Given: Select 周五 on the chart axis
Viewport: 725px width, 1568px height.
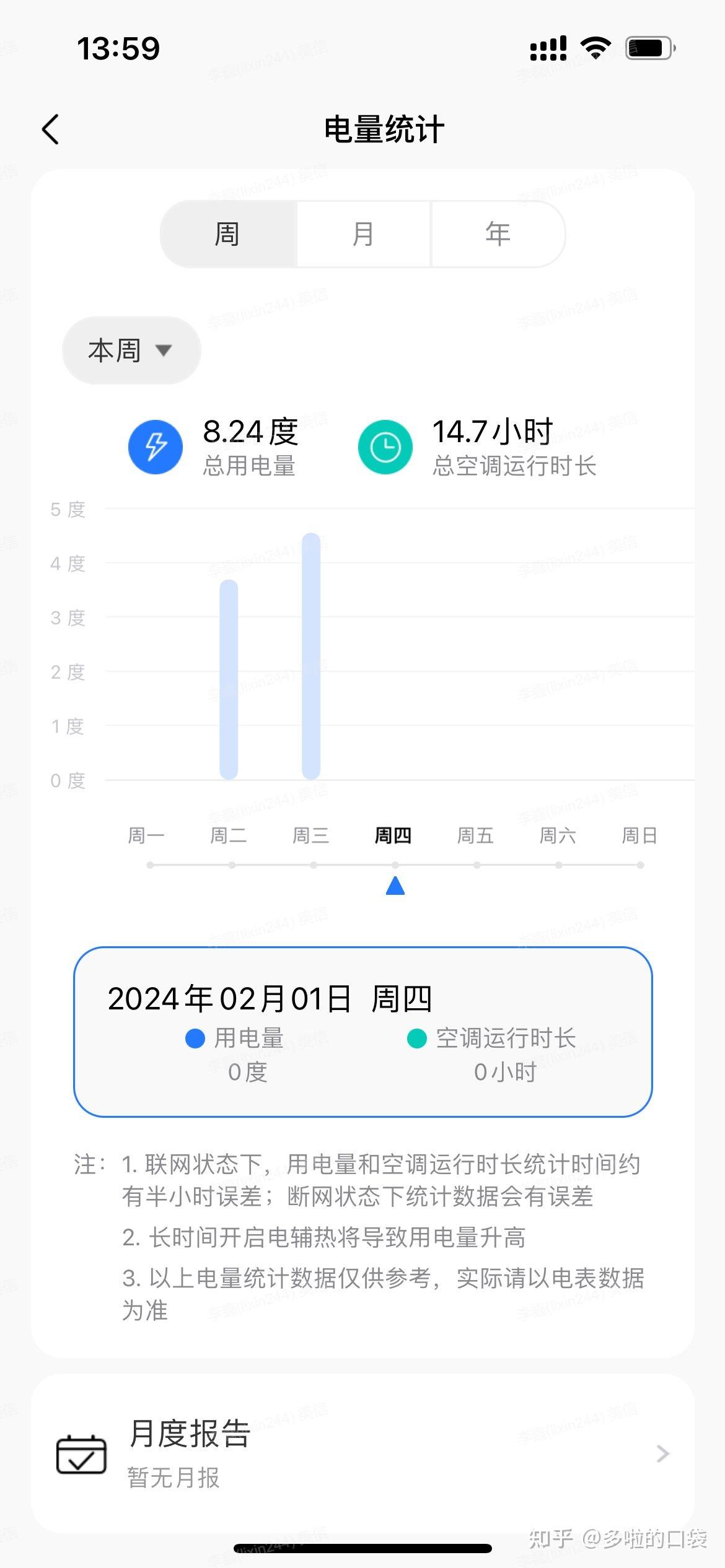Looking at the screenshot, I should click(476, 835).
